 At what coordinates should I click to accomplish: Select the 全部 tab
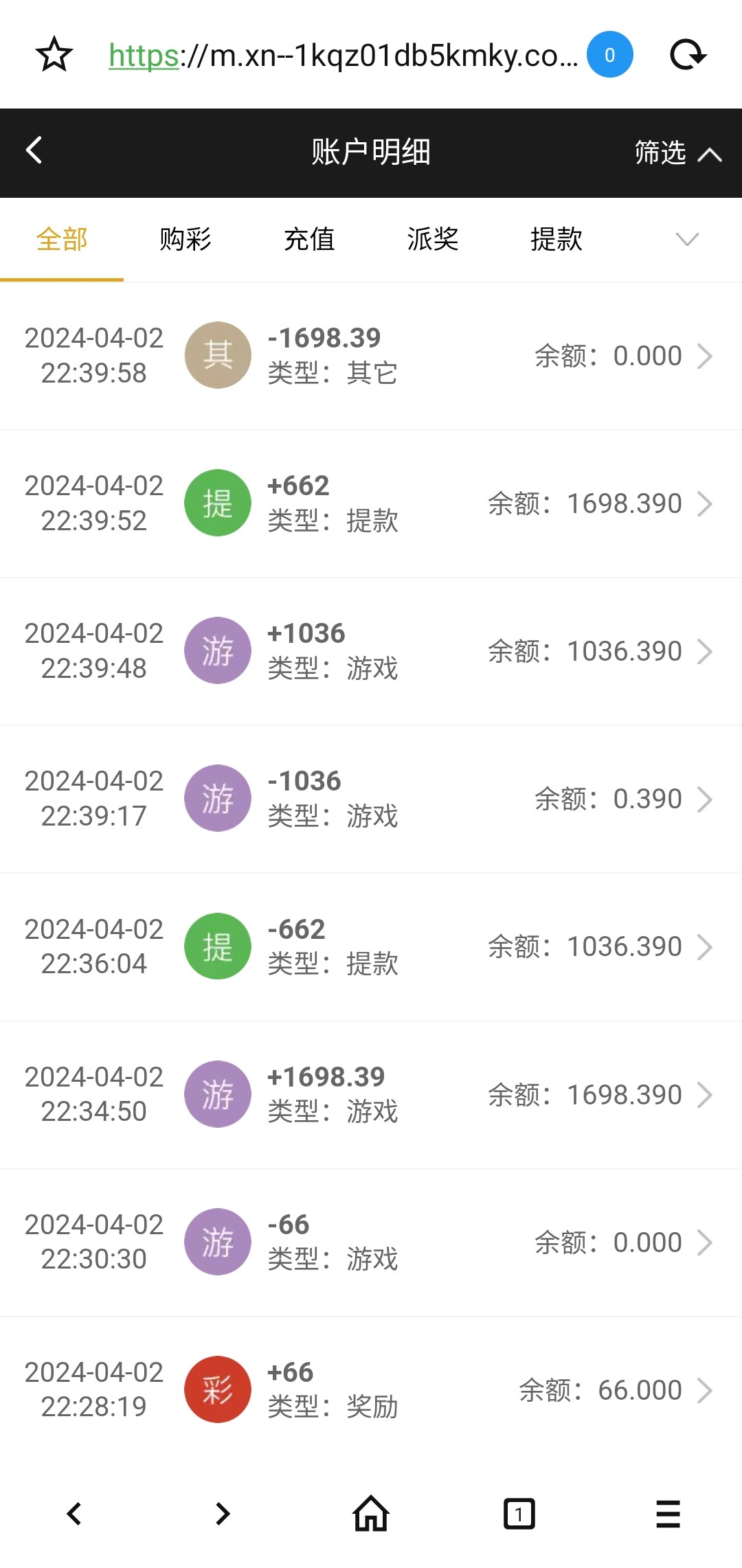coord(62,240)
